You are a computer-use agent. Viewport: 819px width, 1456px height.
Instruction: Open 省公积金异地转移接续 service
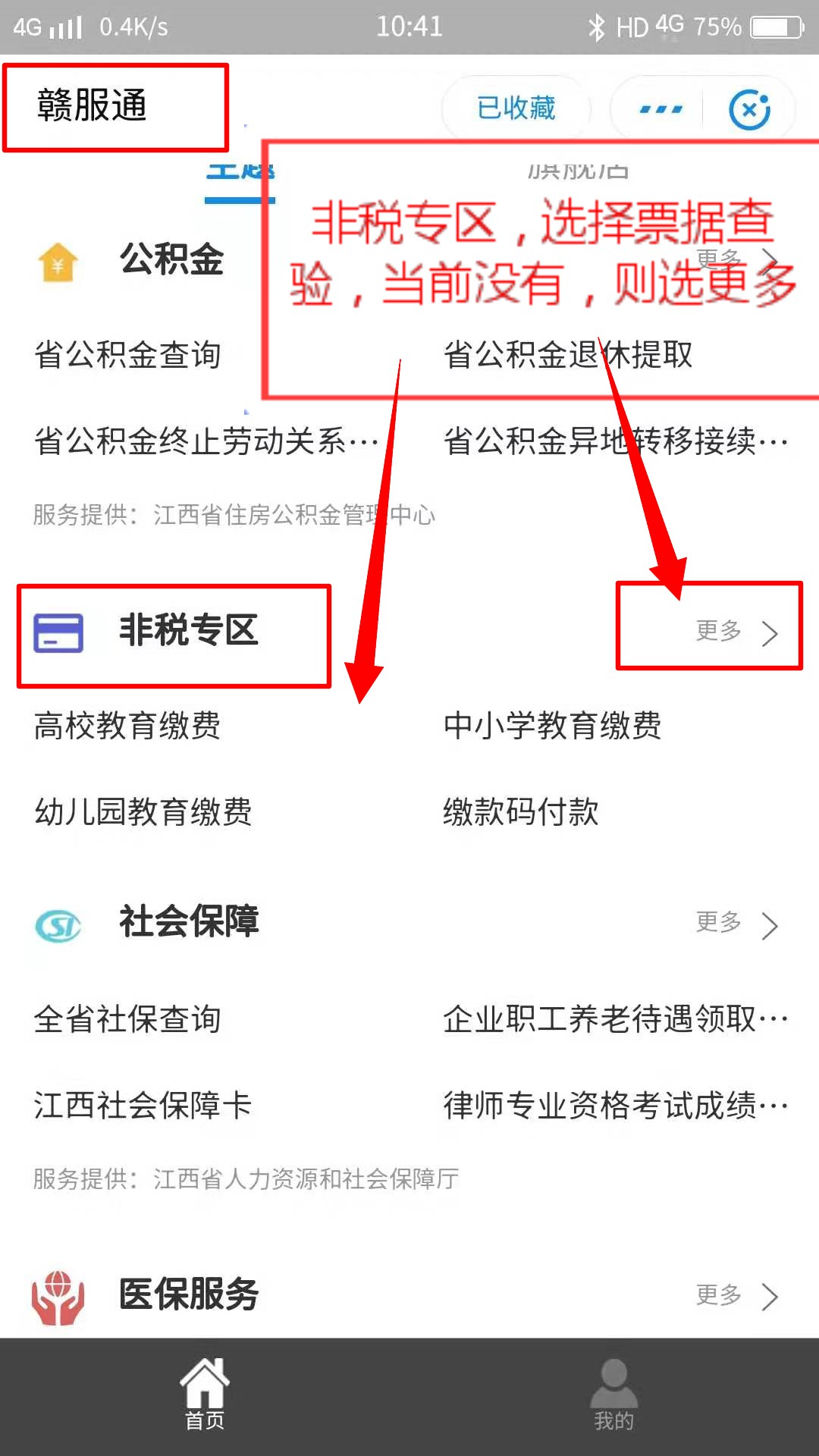616,441
